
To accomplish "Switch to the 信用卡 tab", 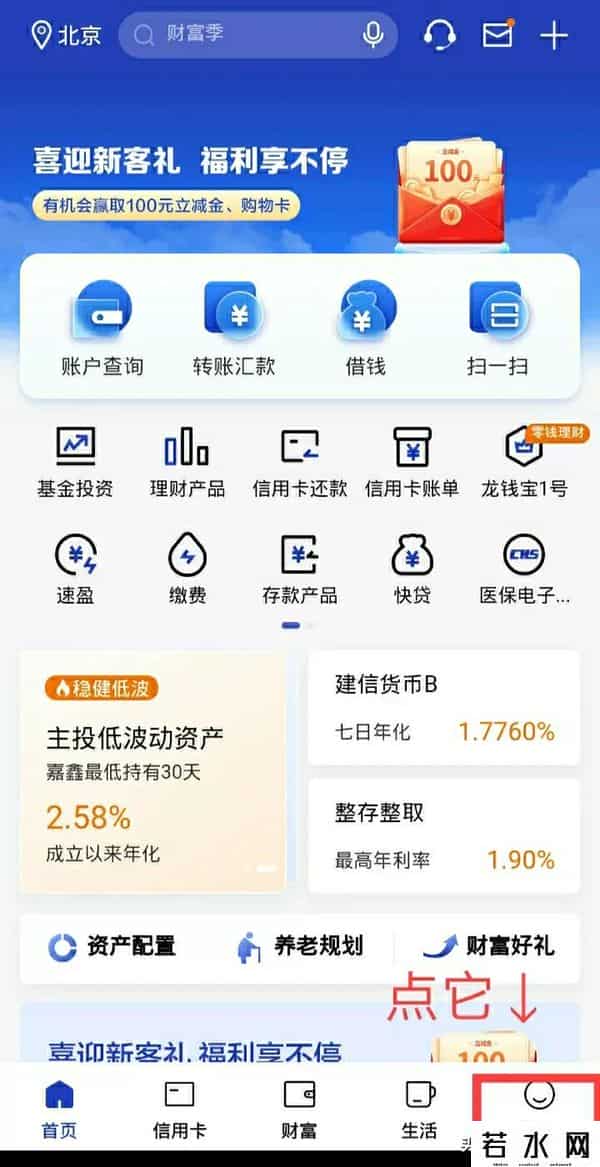I will pos(180,1110).
